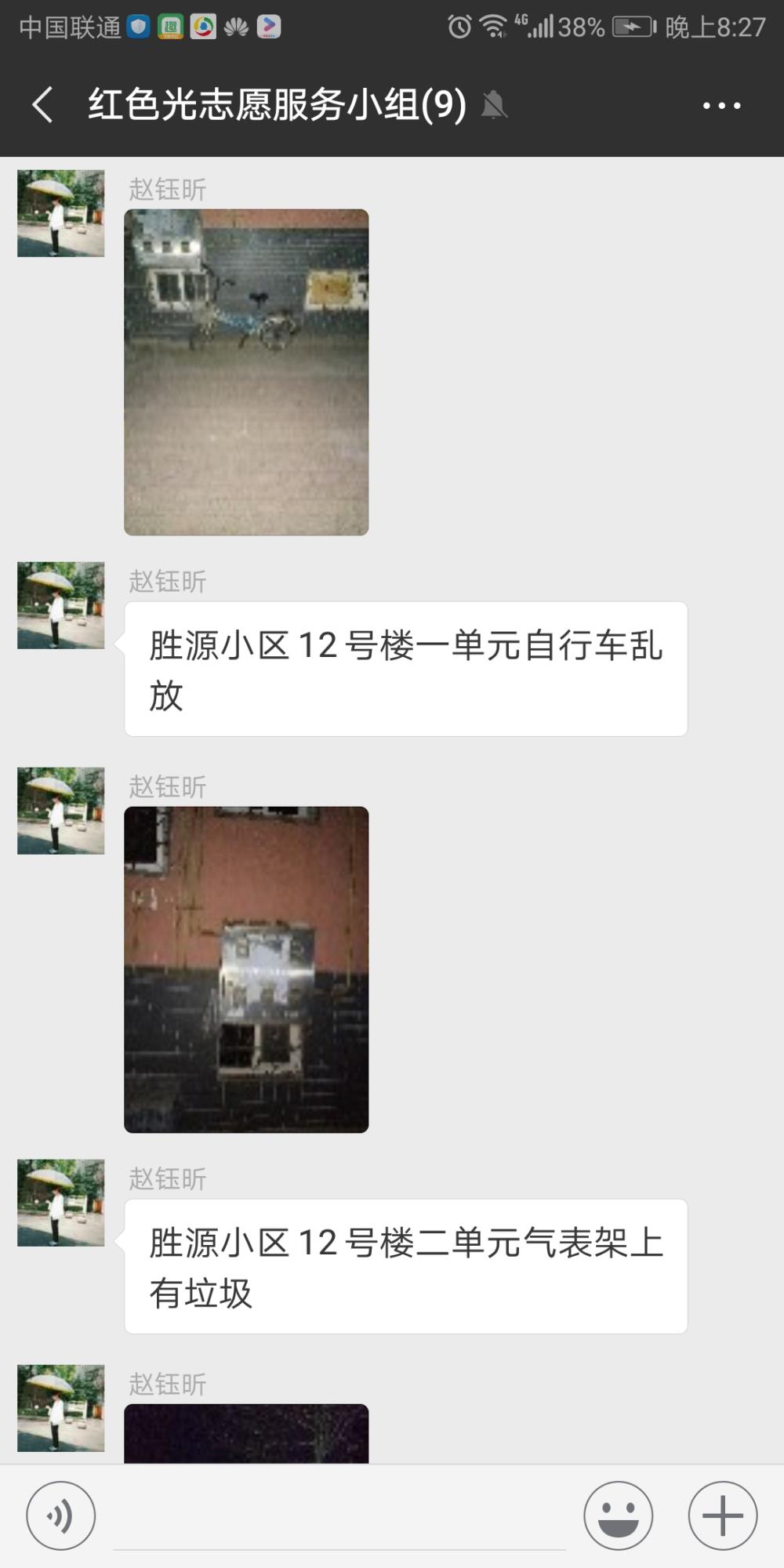The width and height of the screenshot is (784, 1568).
Task: Tap 赵钰昕's avatar beside the 自行车乱放 message
Action: click(x=61, y=605)
